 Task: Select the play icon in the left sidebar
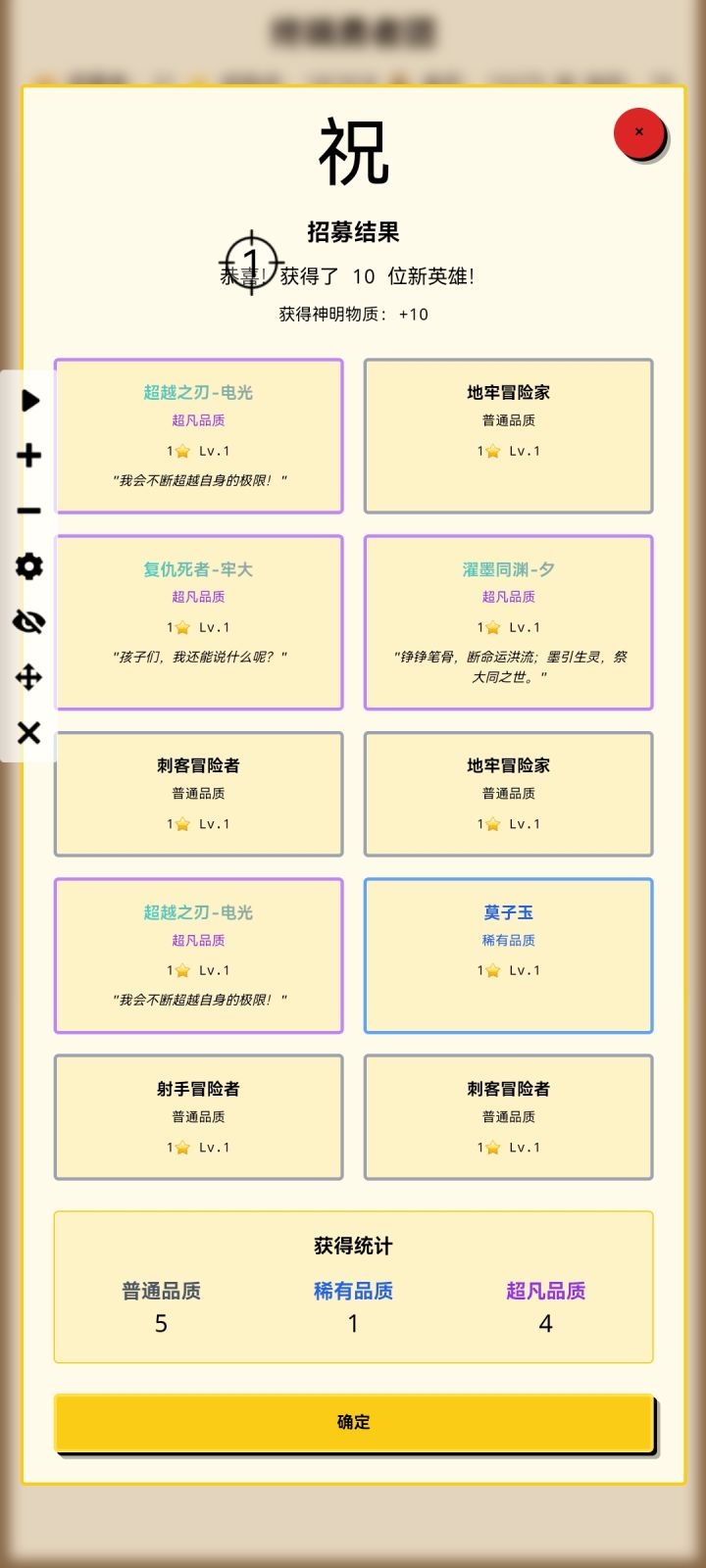[28, 399]
